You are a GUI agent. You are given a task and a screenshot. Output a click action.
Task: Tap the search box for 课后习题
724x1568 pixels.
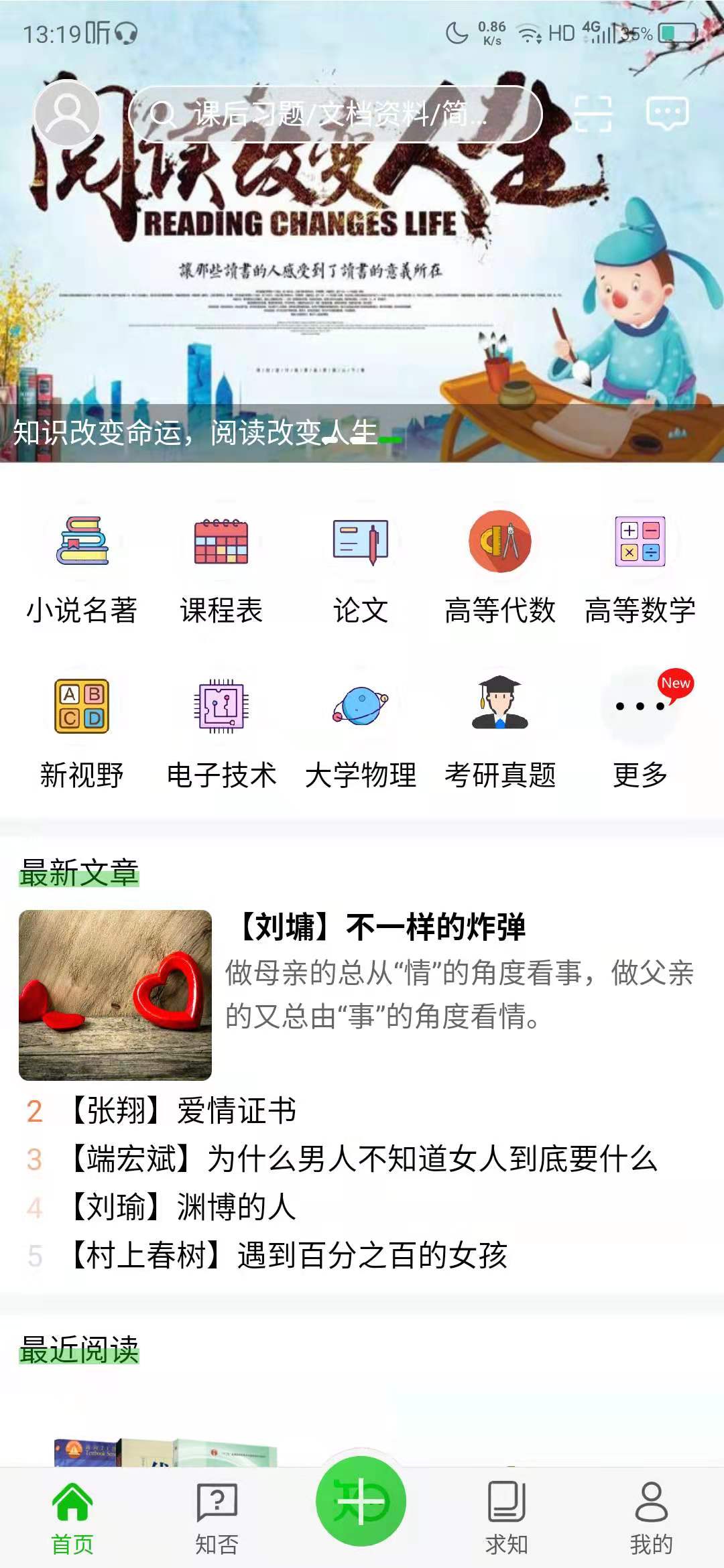coord(335,114)
